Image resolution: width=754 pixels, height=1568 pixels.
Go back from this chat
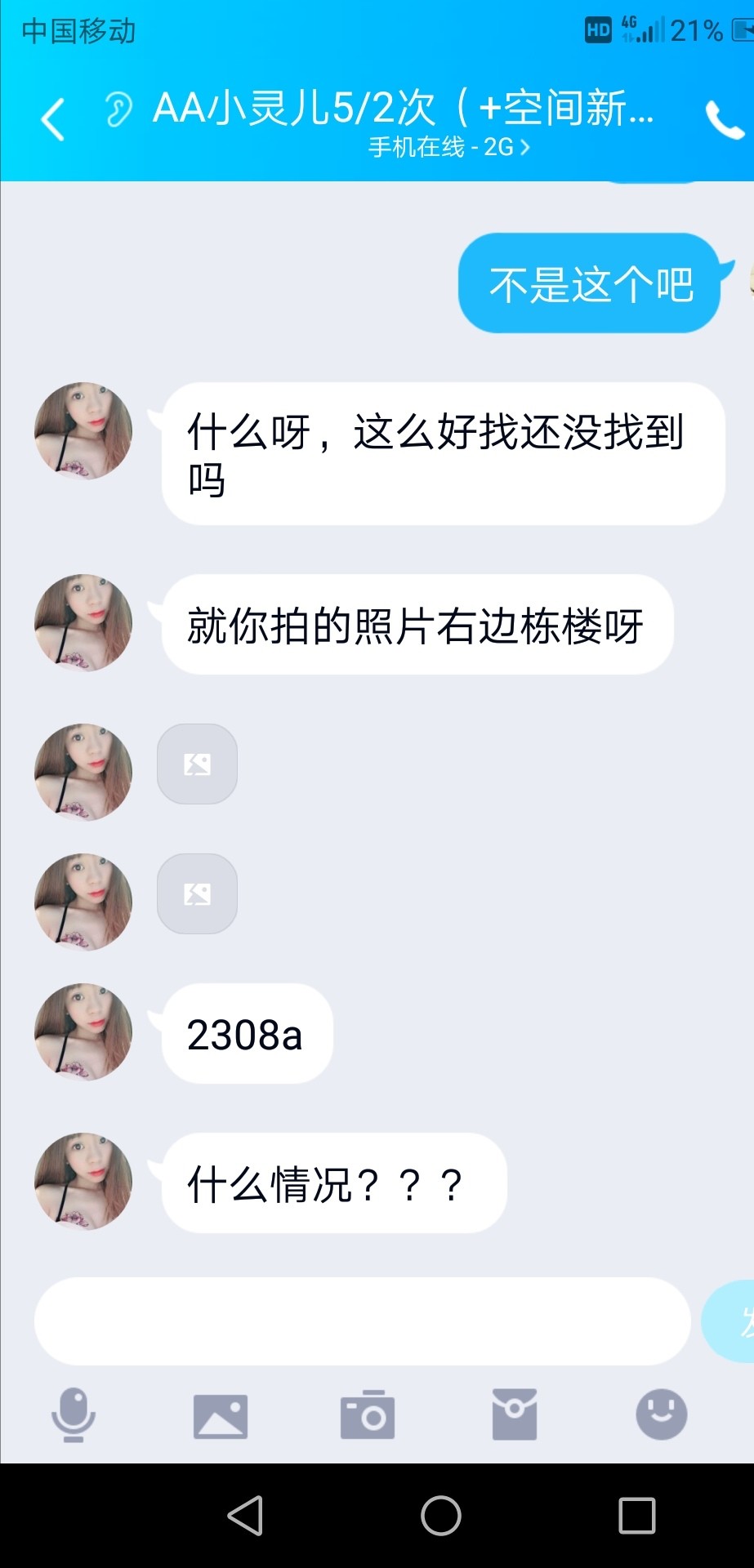[x=53, y=119]
